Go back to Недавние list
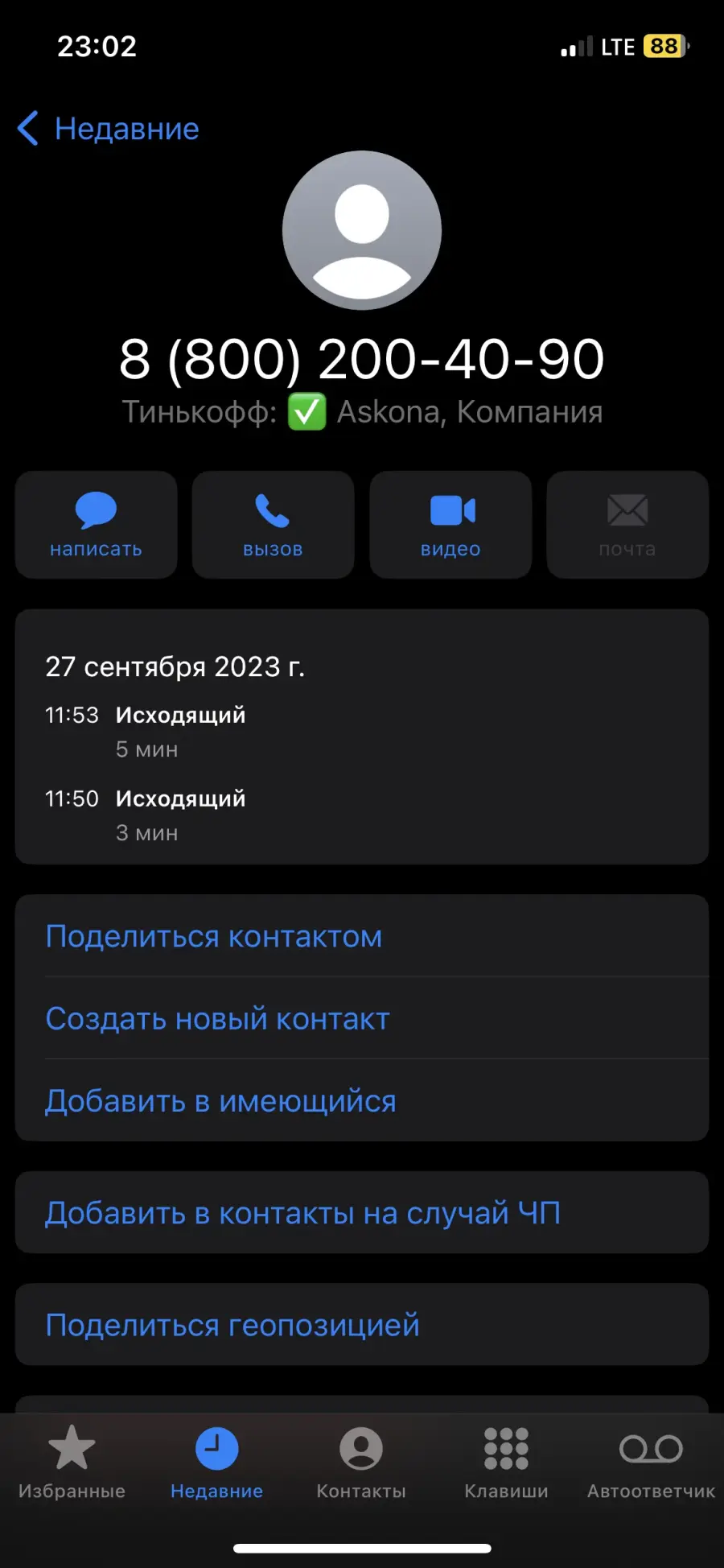 (x=108, y=129)
